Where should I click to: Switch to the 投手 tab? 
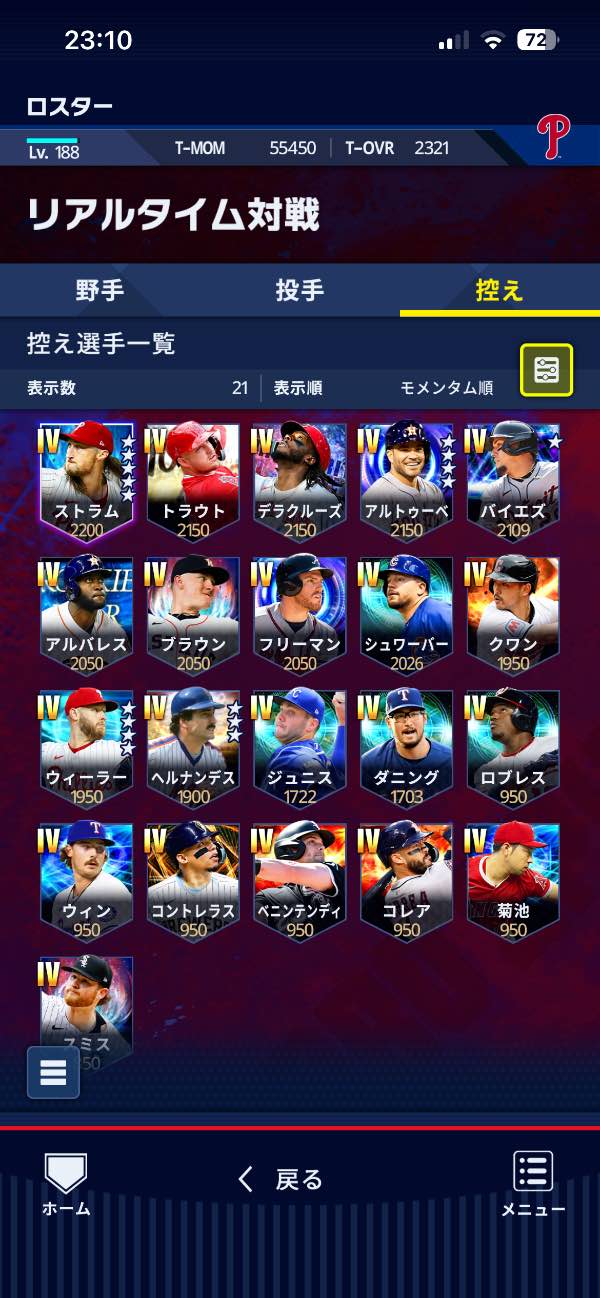pos(300,291)
